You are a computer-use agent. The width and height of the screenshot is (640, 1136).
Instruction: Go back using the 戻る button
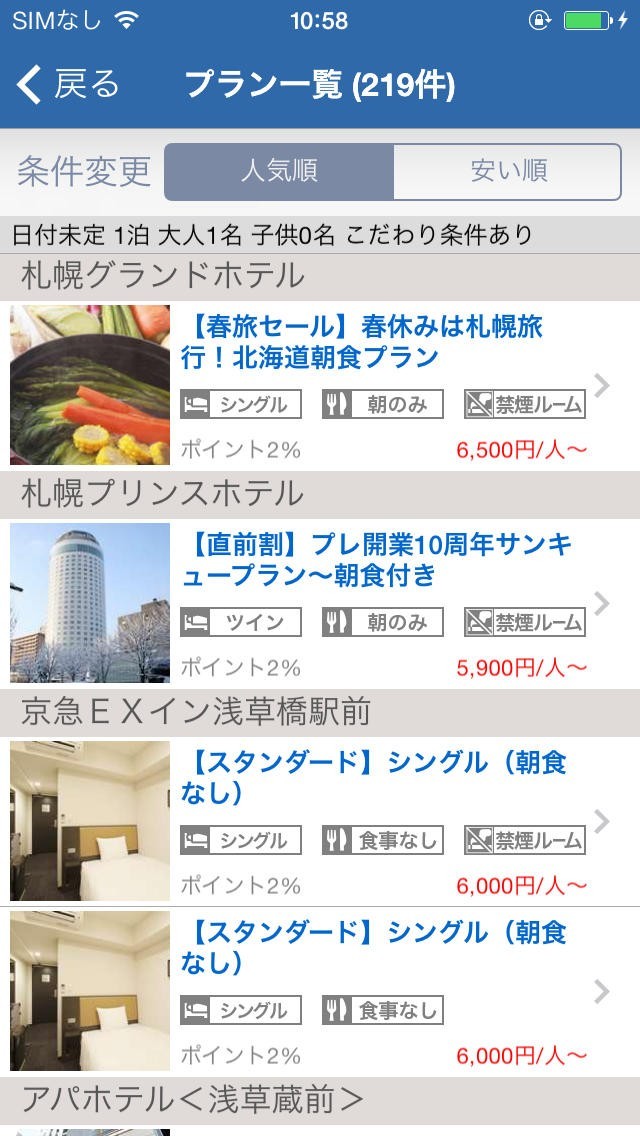coord(68,85)
